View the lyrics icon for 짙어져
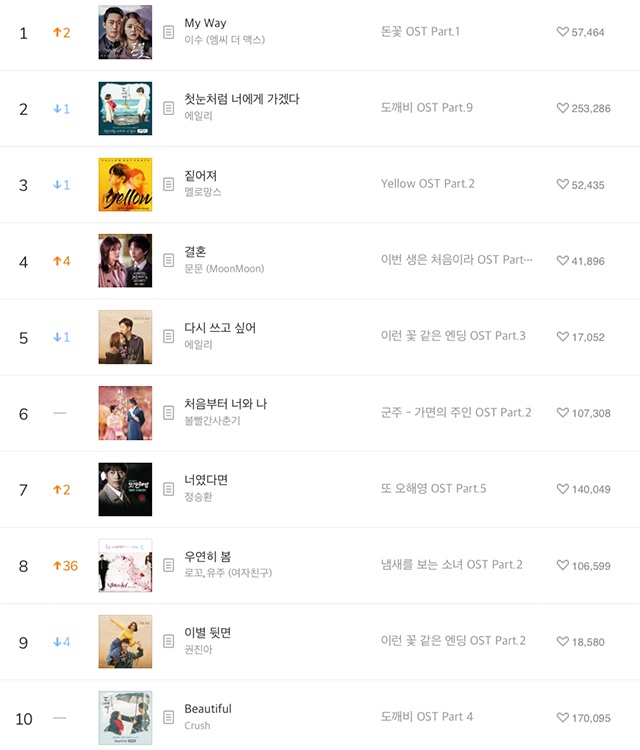 tap(169, 184)
